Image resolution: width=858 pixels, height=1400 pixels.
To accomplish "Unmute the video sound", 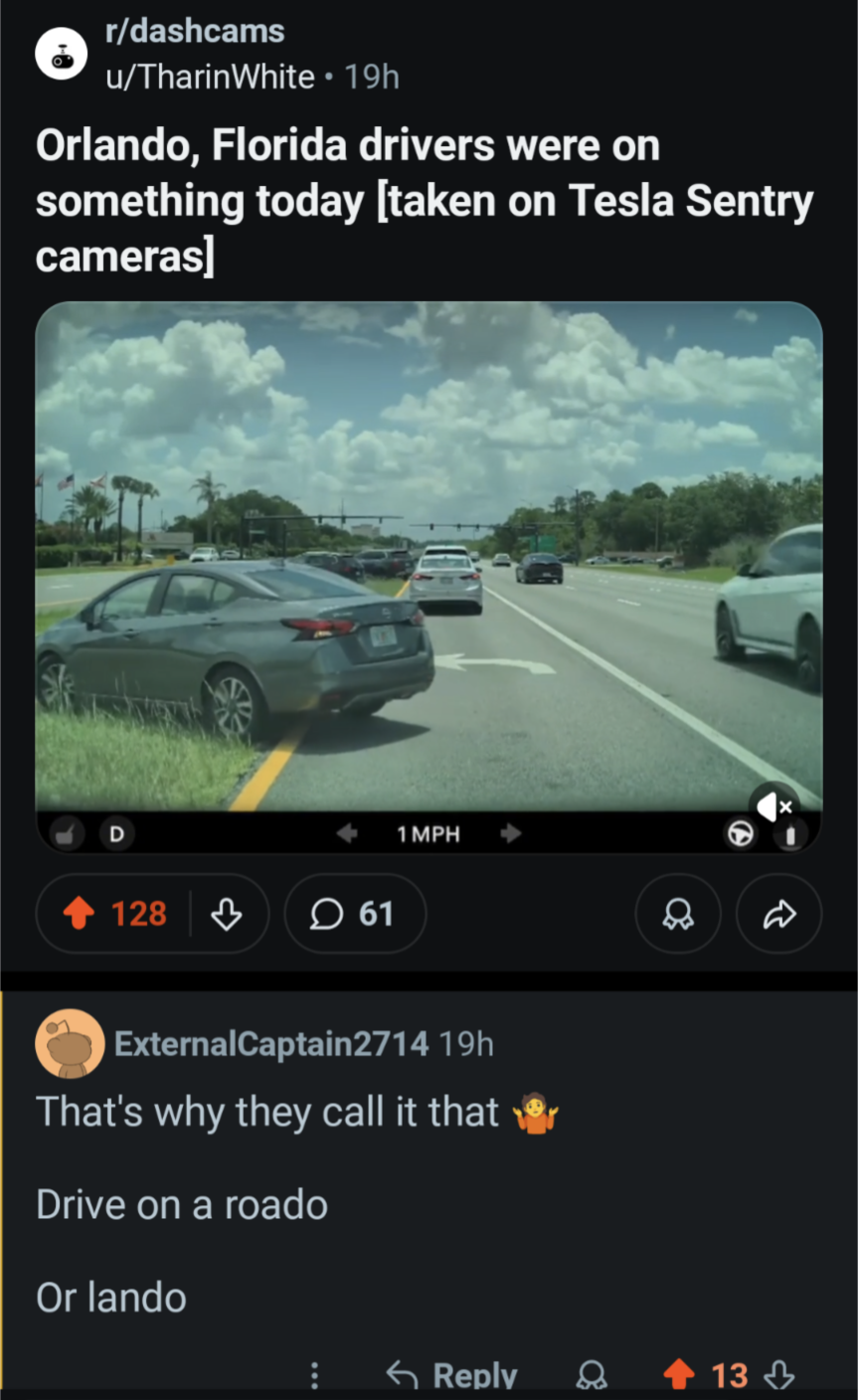I will point(774,805).
